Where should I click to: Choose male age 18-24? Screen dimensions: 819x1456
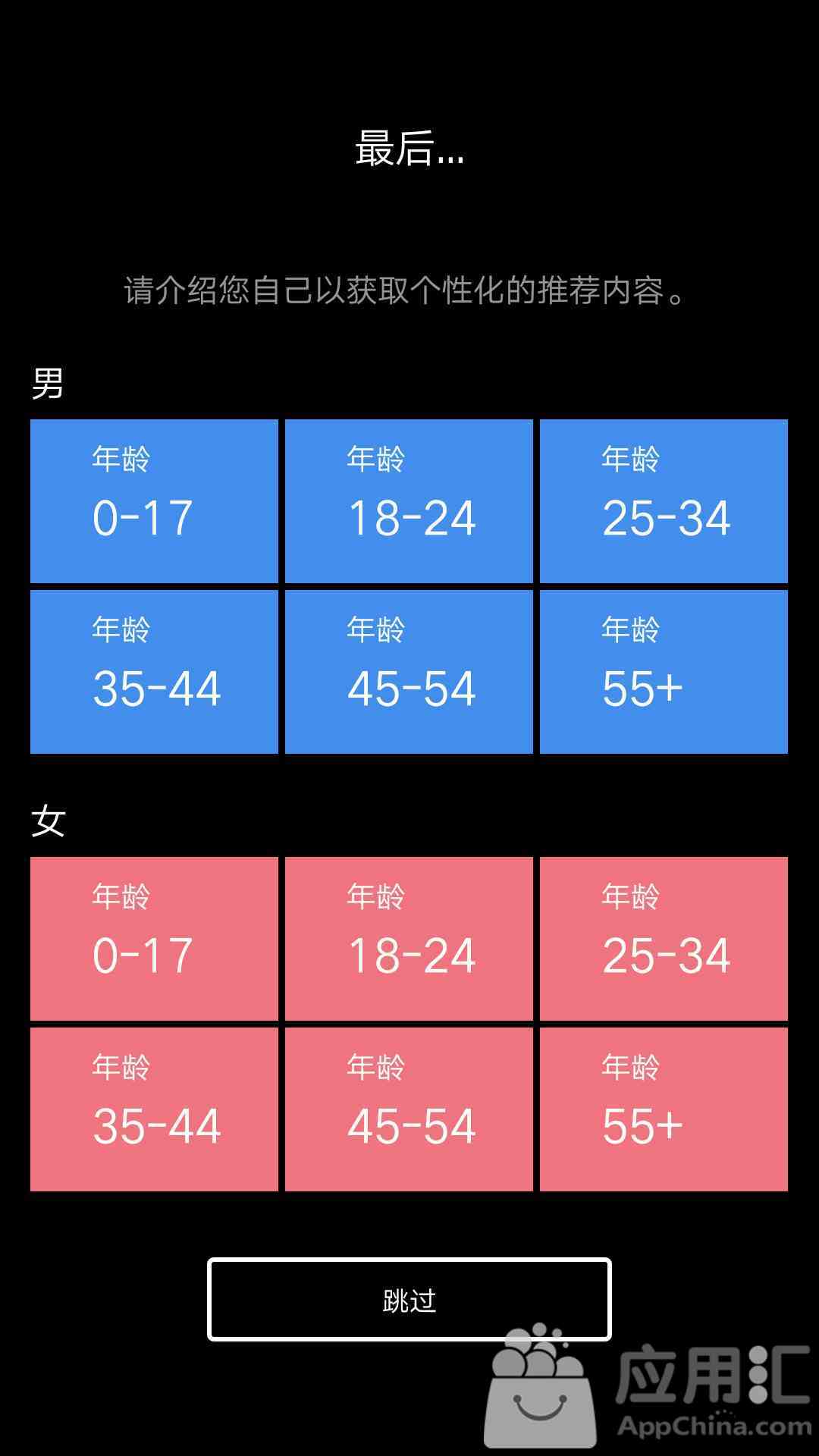(x=409, y=501)
